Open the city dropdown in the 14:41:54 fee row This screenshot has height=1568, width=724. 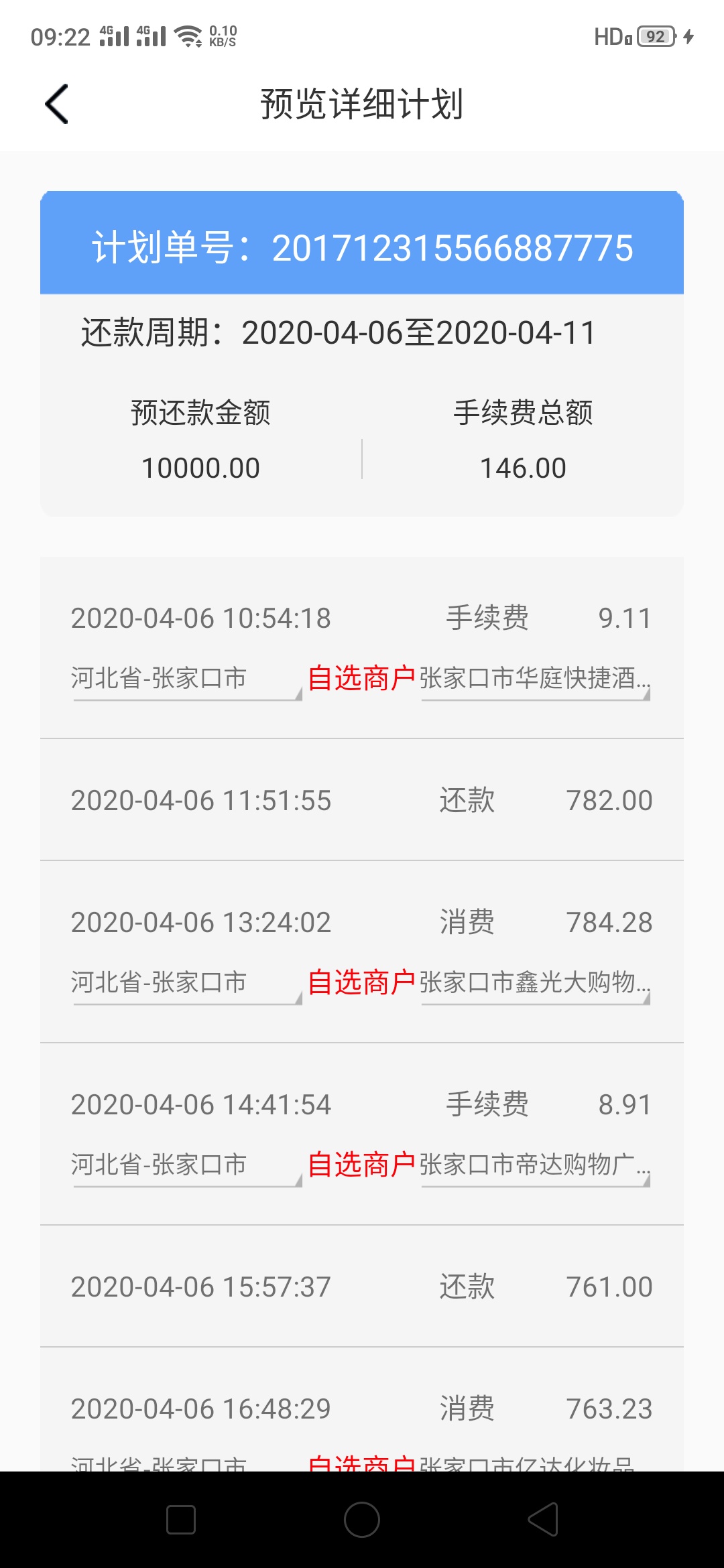187,1165
